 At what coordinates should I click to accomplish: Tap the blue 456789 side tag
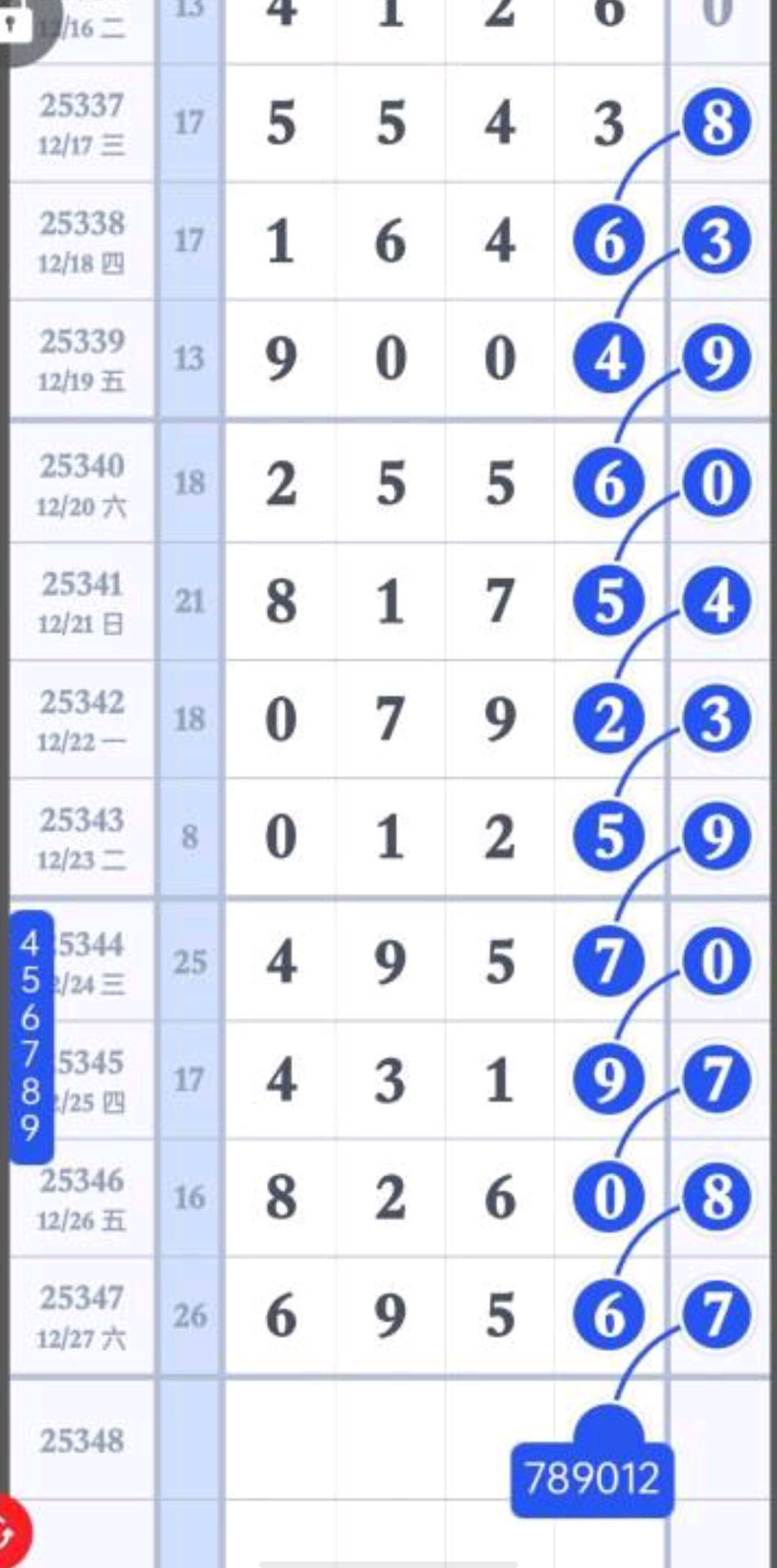[30, 1036]
